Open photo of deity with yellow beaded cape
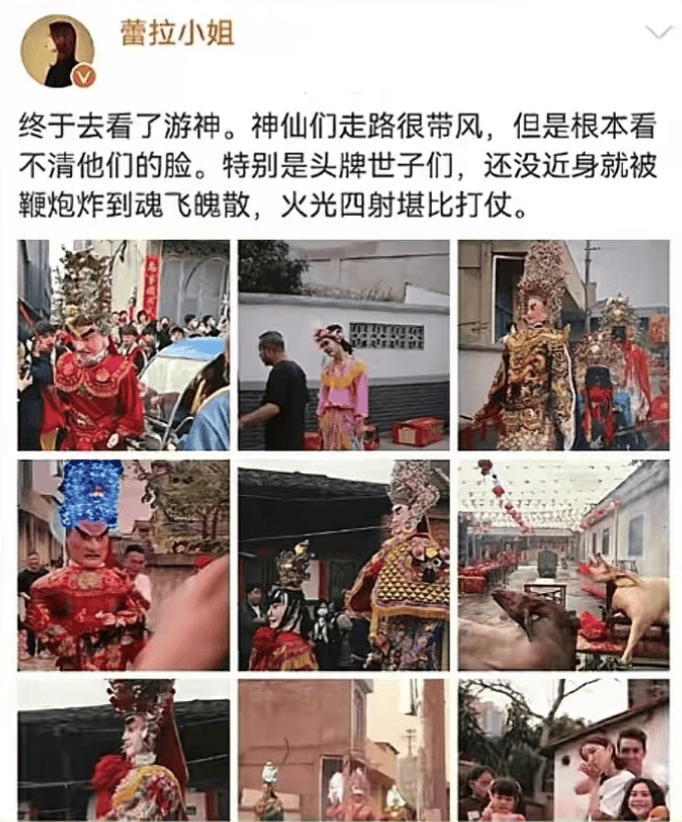This screenshot has height=822, width=682. point(343,565)
